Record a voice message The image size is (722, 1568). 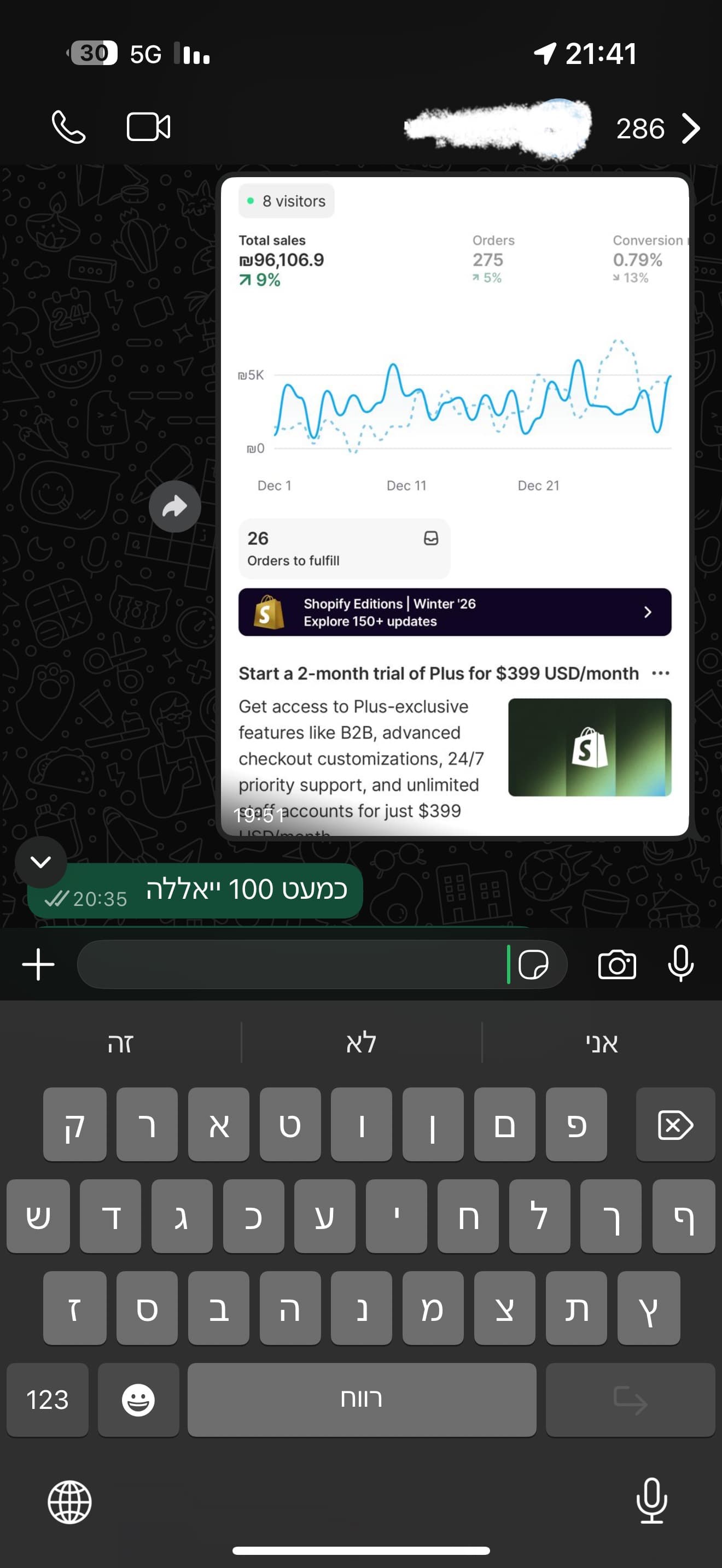point(680,964)
